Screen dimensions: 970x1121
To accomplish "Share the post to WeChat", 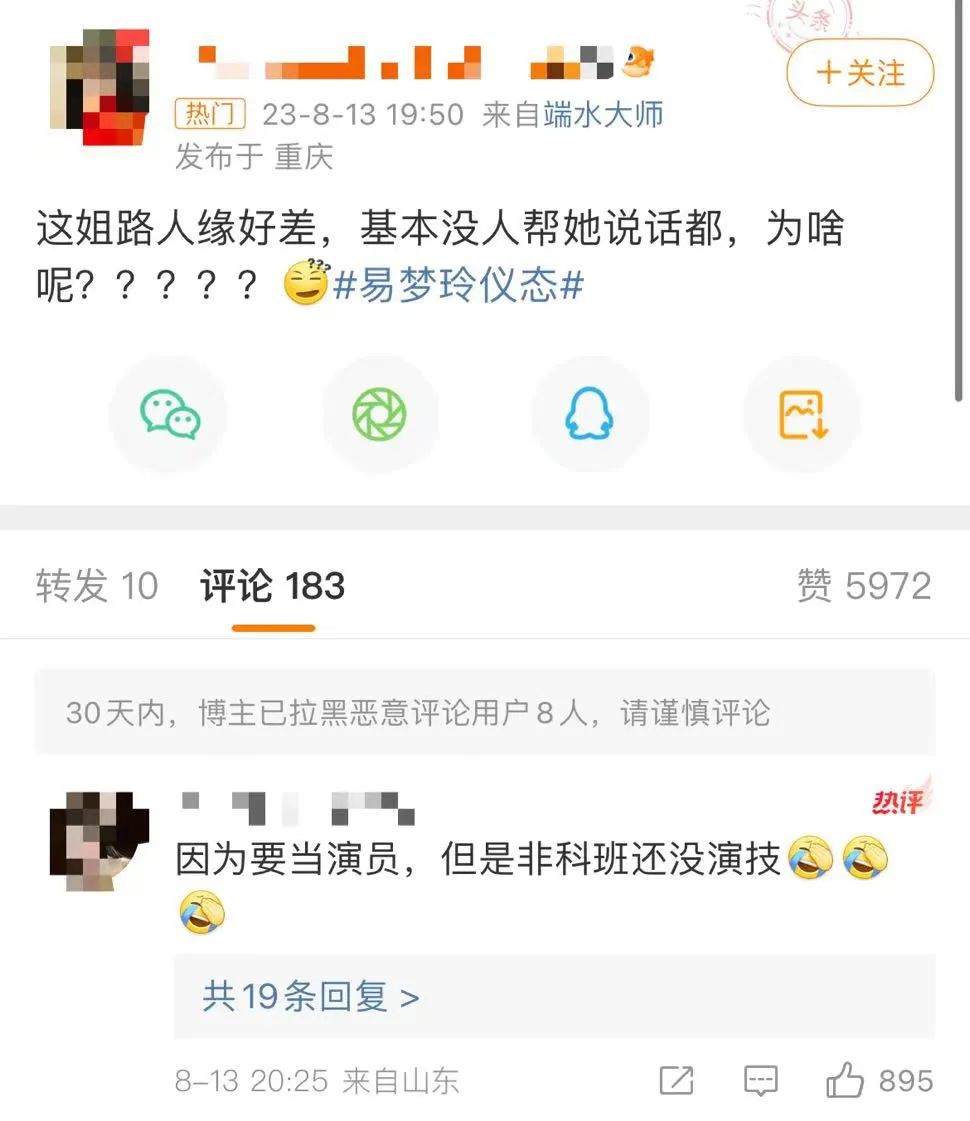I will click(169, 414).
